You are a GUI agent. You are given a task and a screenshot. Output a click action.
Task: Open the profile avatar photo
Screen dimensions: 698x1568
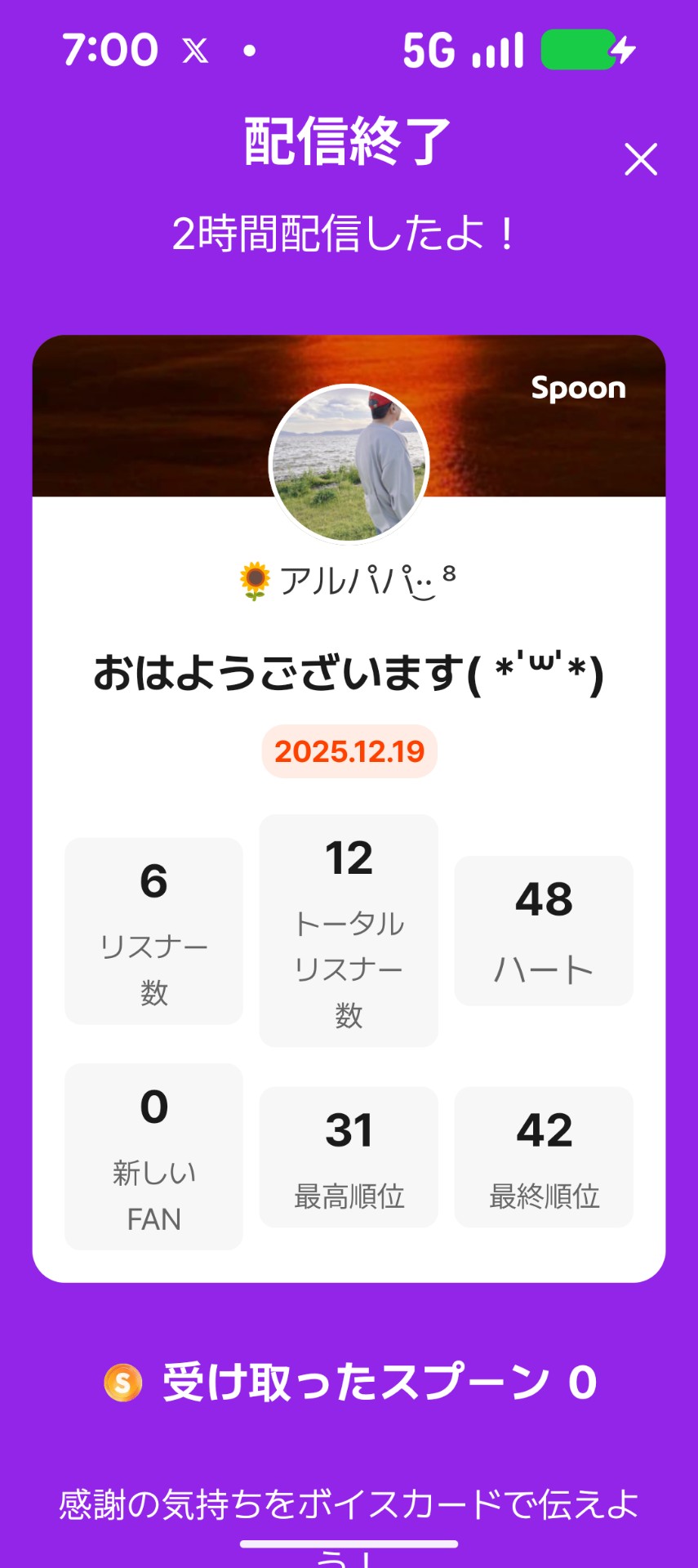349,464
